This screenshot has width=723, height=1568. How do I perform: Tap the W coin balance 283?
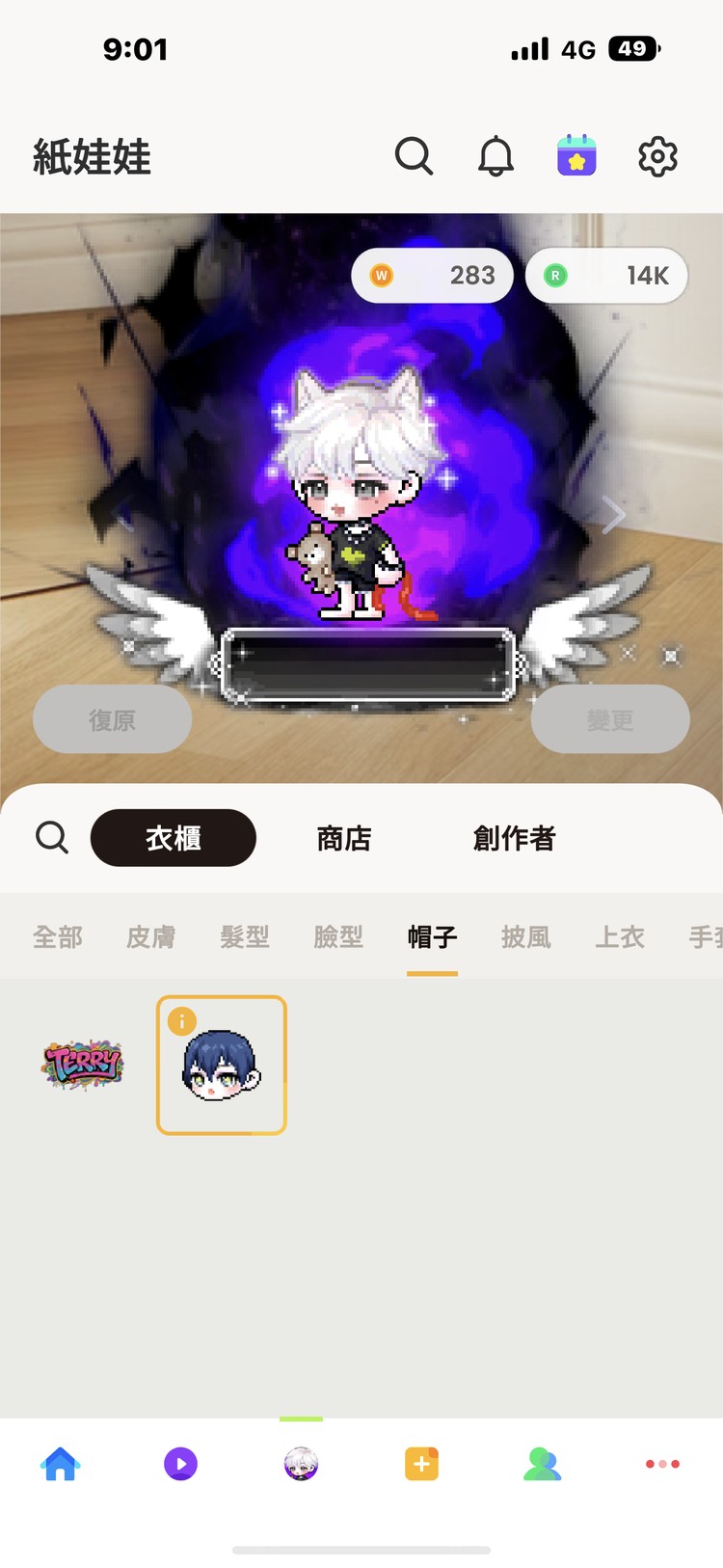tap(432, 276)
